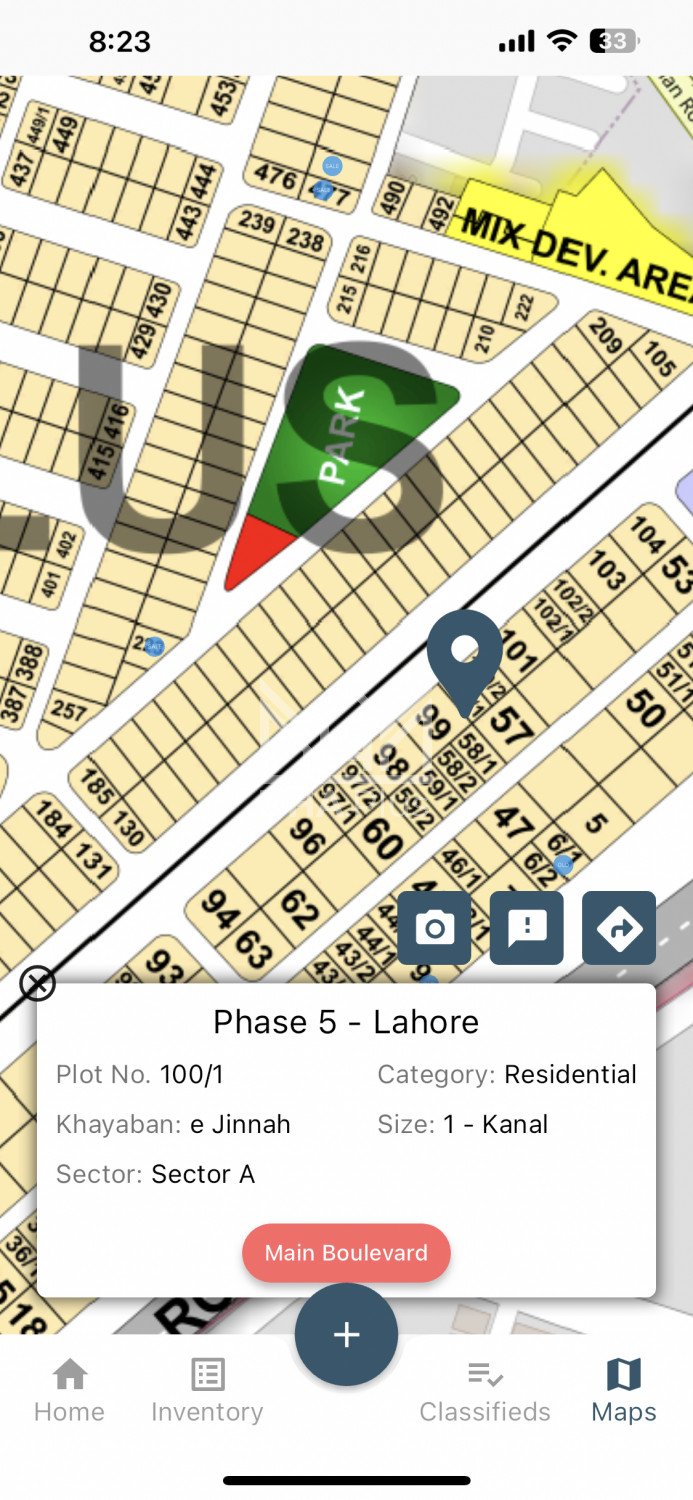Screen dimensions: 693x1500
Task: Get directions with the arrow icon
Action: point(619,928)
